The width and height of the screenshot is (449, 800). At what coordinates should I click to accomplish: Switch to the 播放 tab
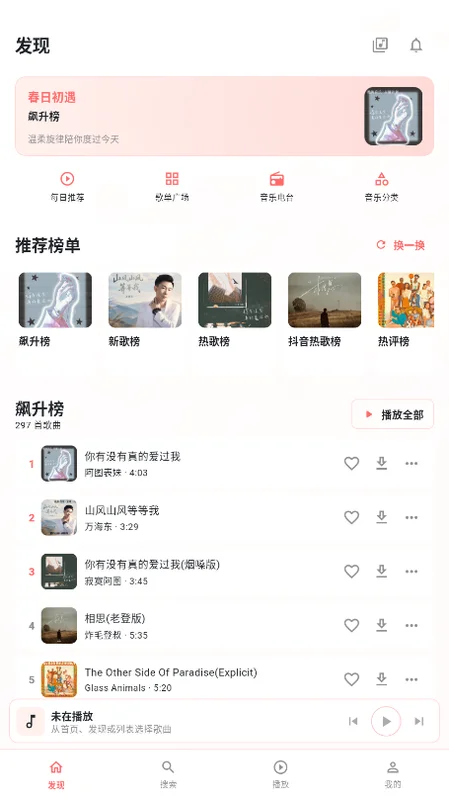[x=281, y=774]
